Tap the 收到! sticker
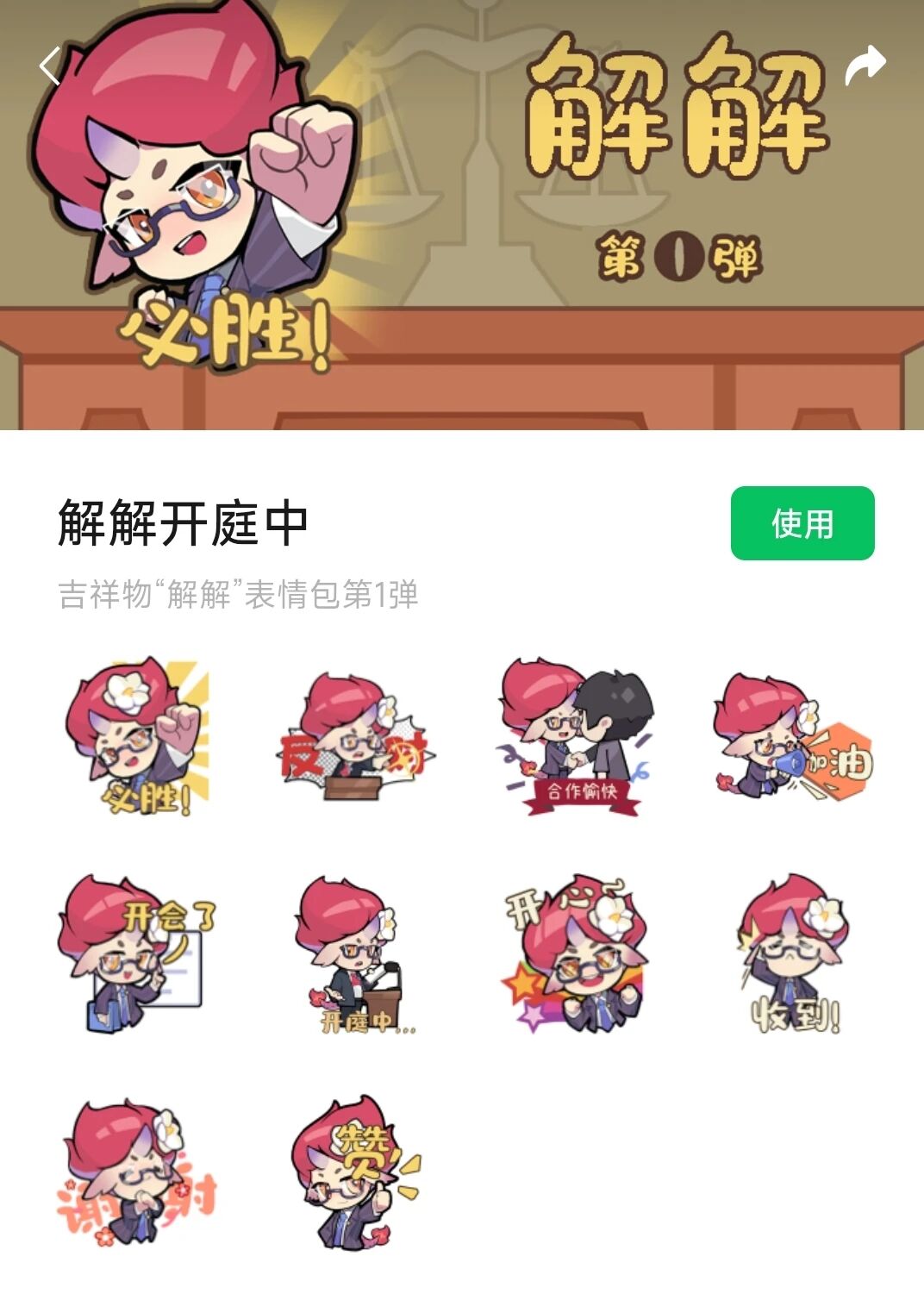 click(793, 953)
